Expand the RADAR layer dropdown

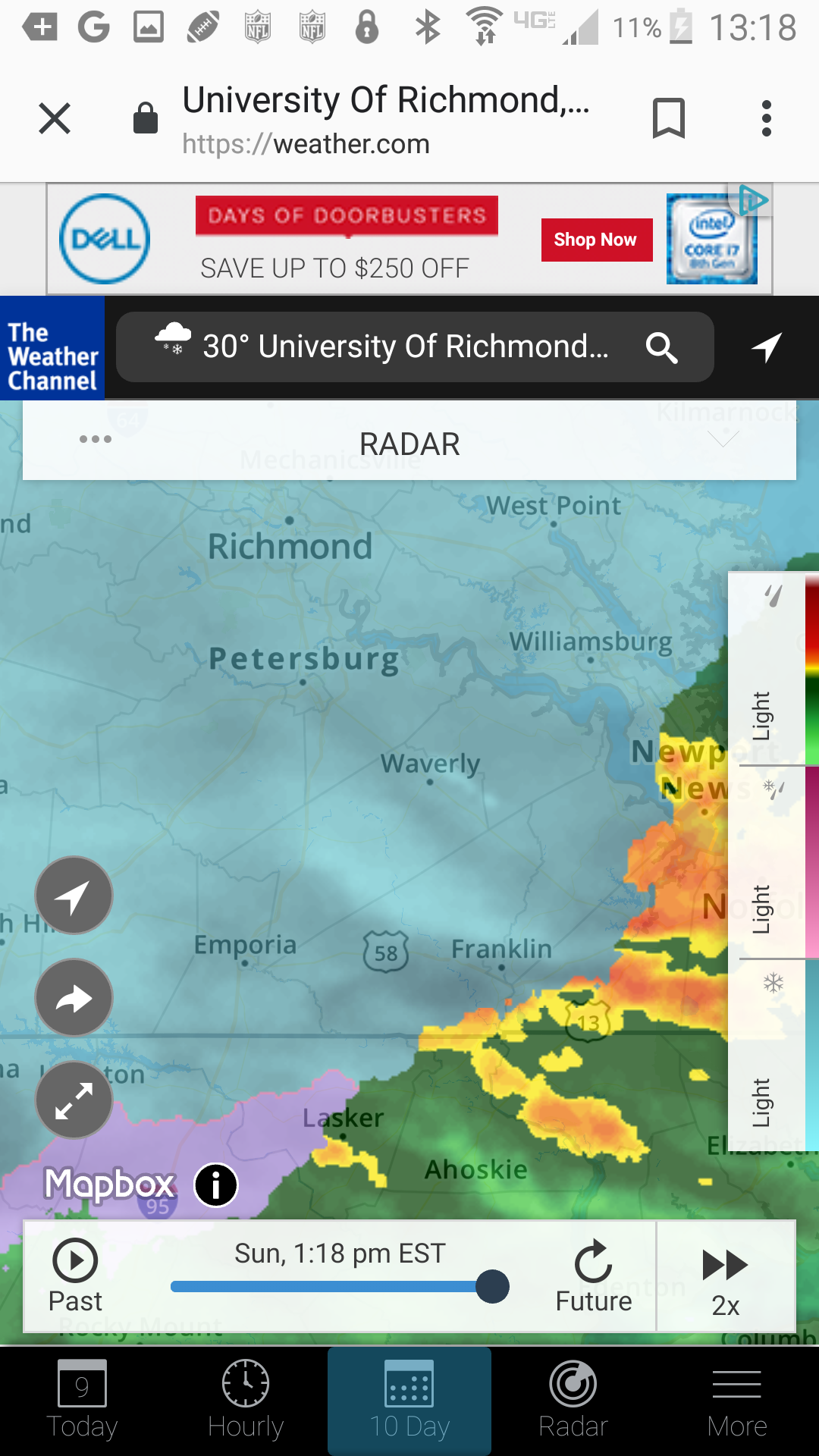pyautogui.click(x=723, y=439)
